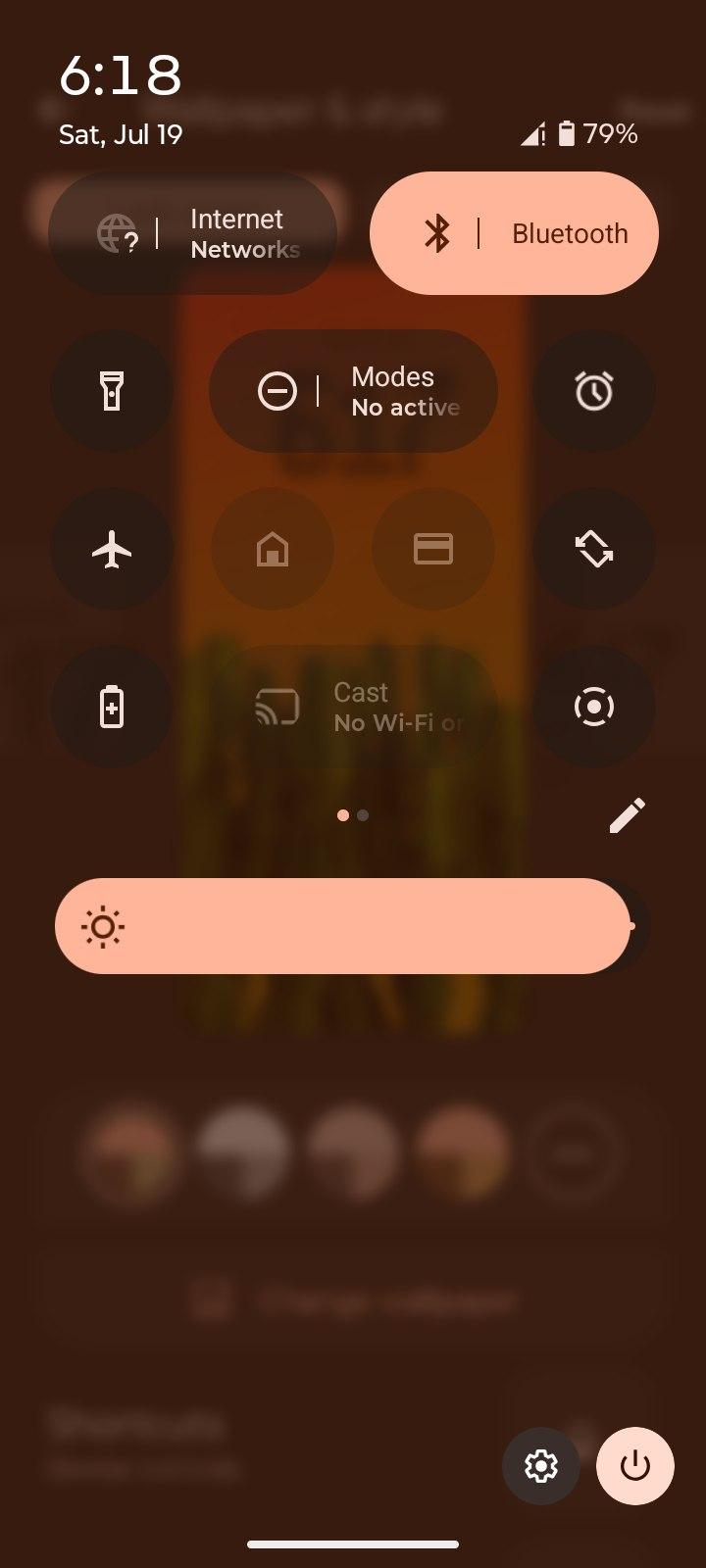Start screen recording tile

593,707
